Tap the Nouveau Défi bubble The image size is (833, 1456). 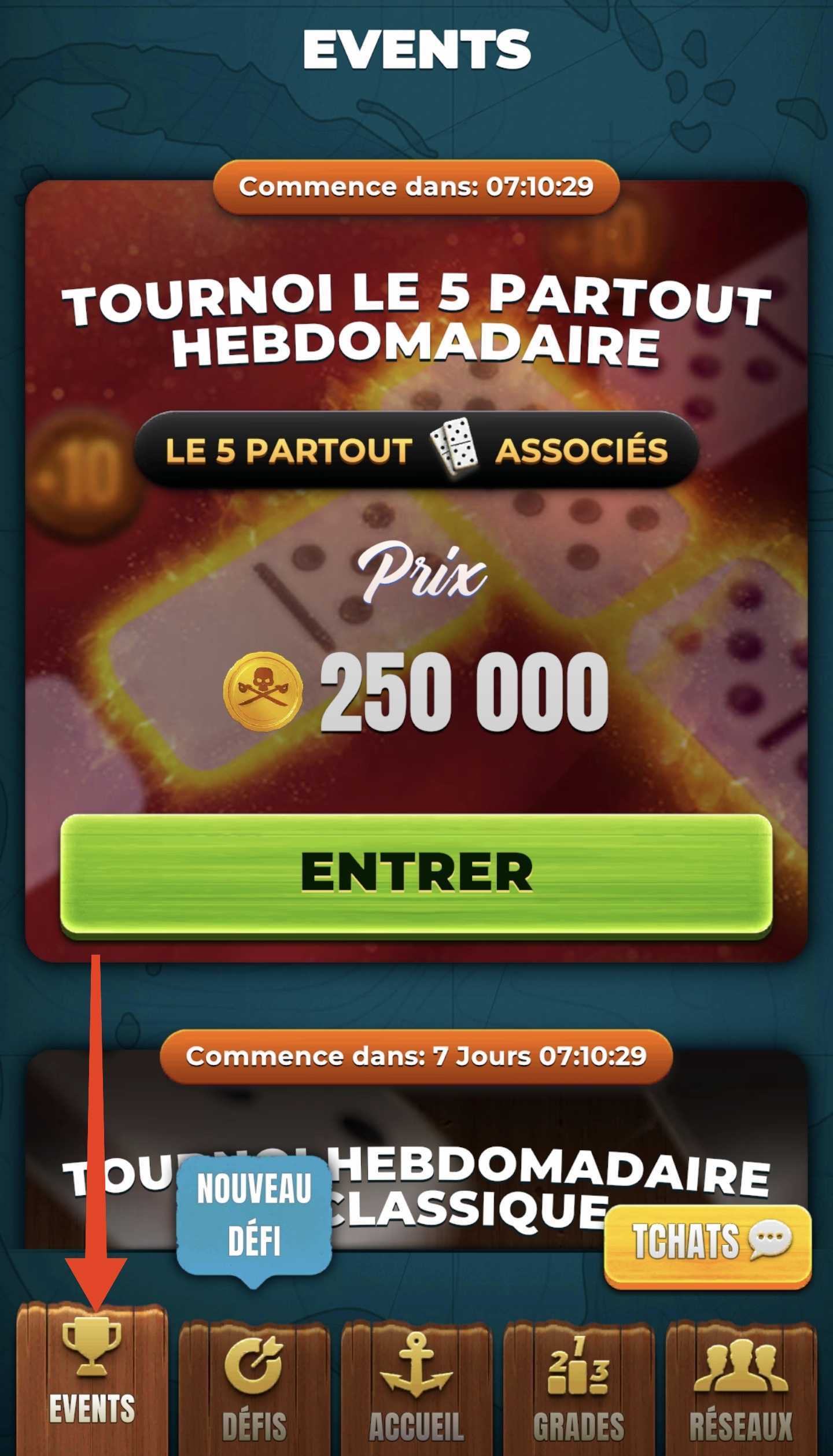254,1217
